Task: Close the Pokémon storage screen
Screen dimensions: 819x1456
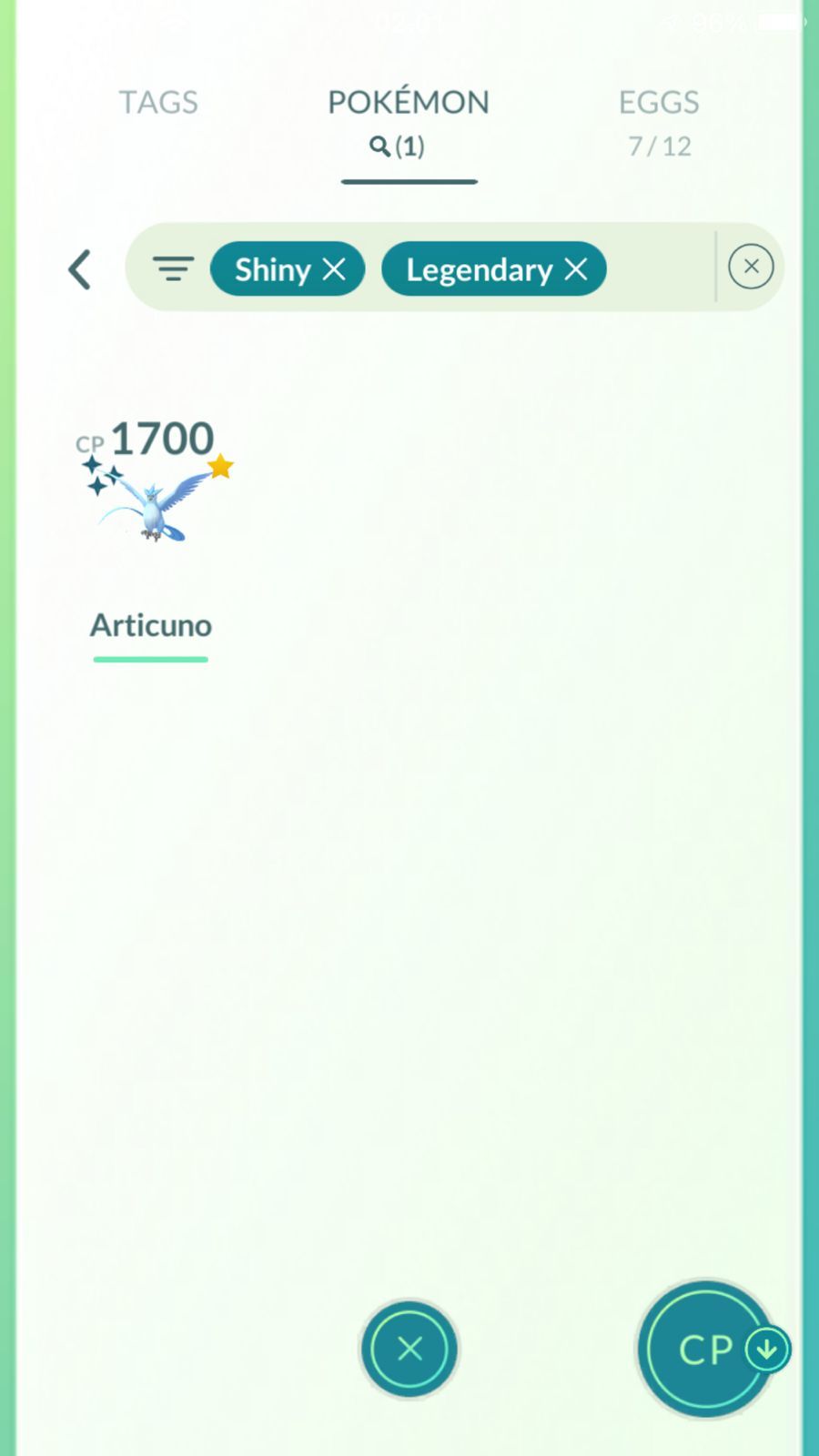Action: tap(409, 1349)
